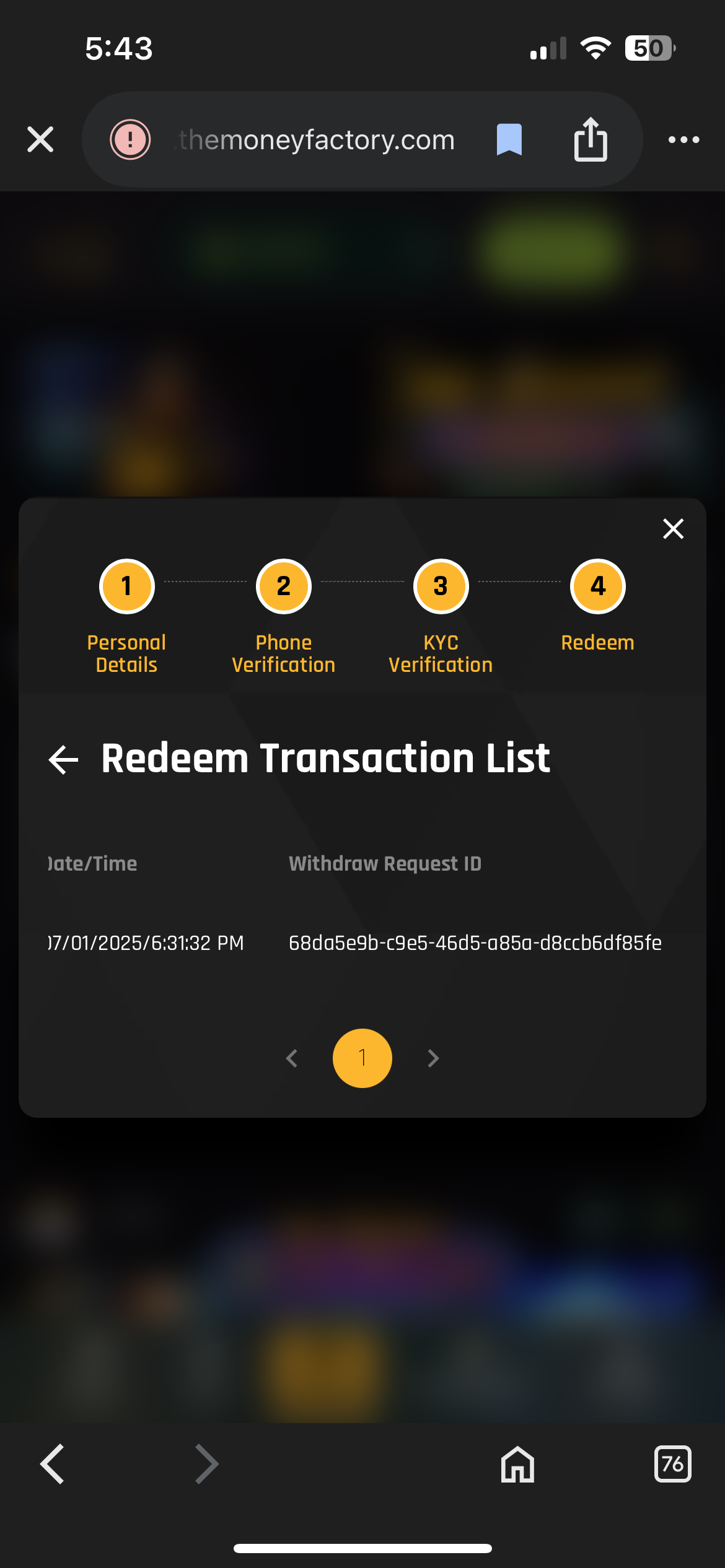725x1568 pixels.
Task: Go to step 3 KYC Verification
Action: [x=441, y=586]
